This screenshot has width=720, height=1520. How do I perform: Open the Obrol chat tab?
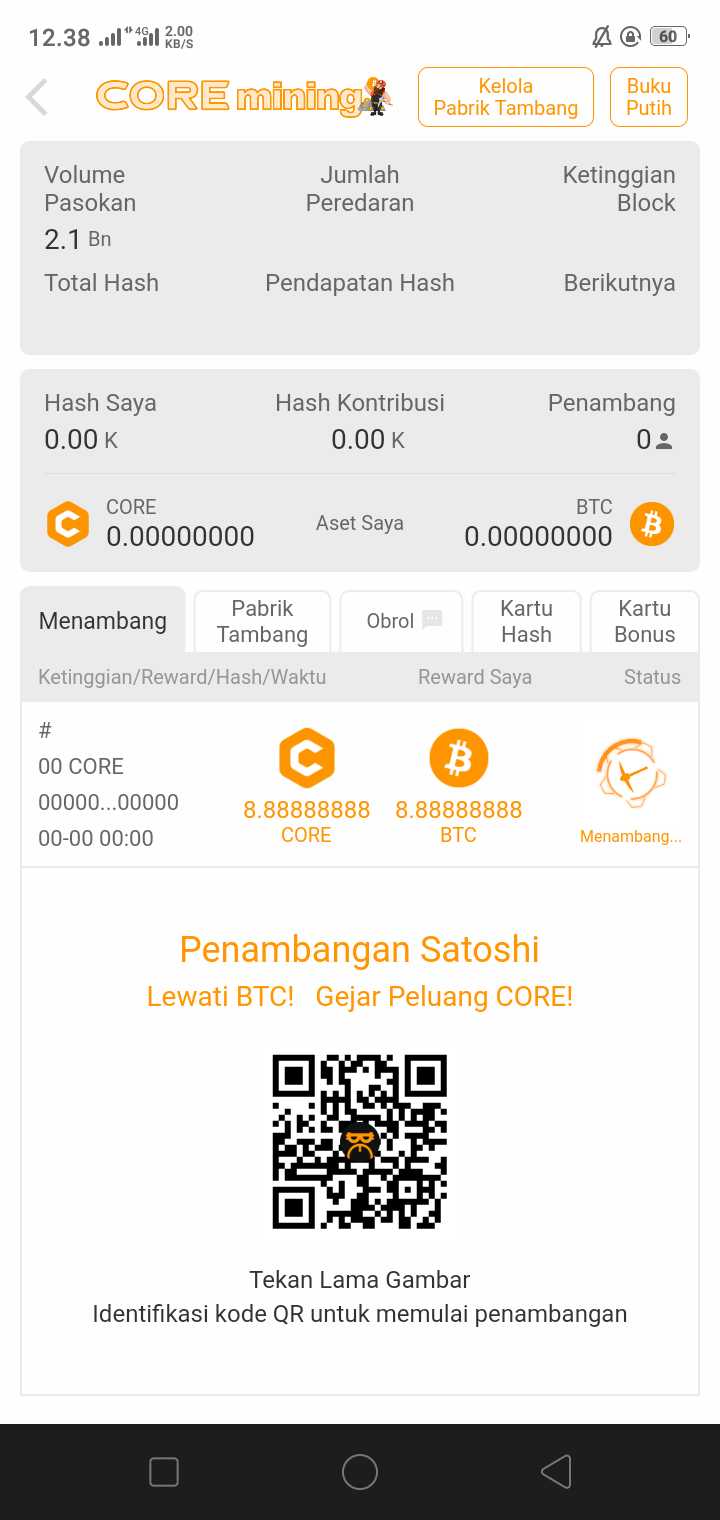pyautogui.click(x=402, y=621)
